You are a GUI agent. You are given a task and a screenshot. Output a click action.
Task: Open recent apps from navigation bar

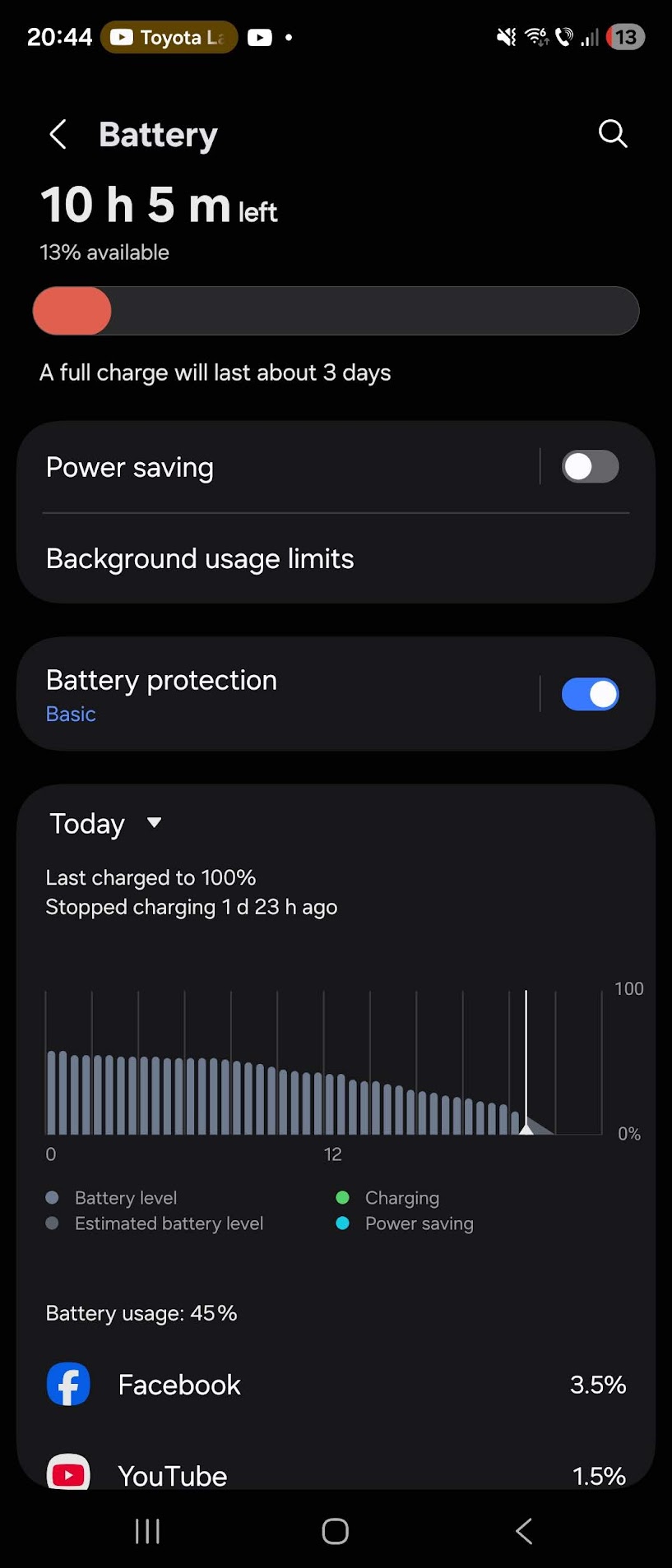147,1531
